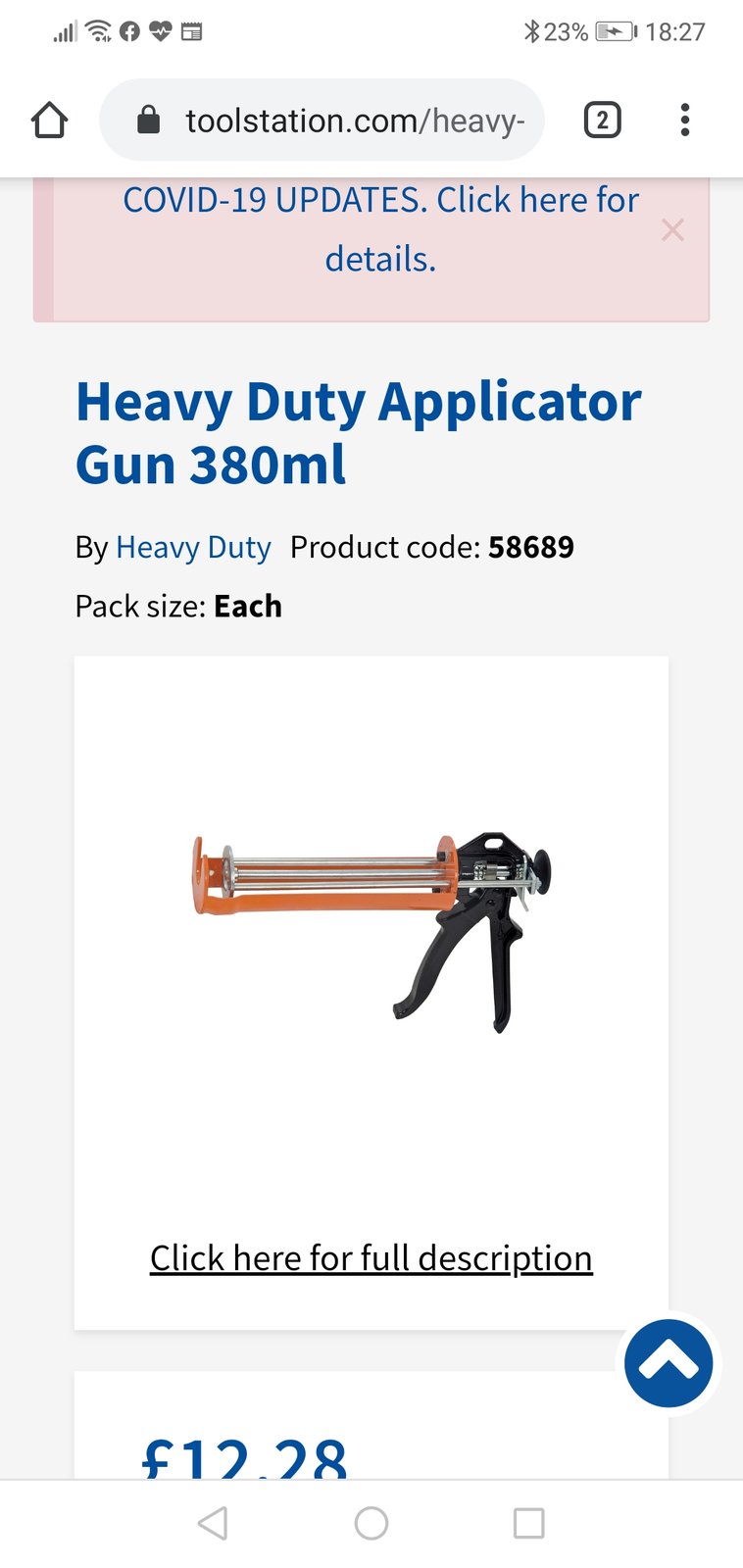743x1568 pixels.
Task: Jump back to top with the arrow button
Action: pyautogui.click(x=669, y=1363)
